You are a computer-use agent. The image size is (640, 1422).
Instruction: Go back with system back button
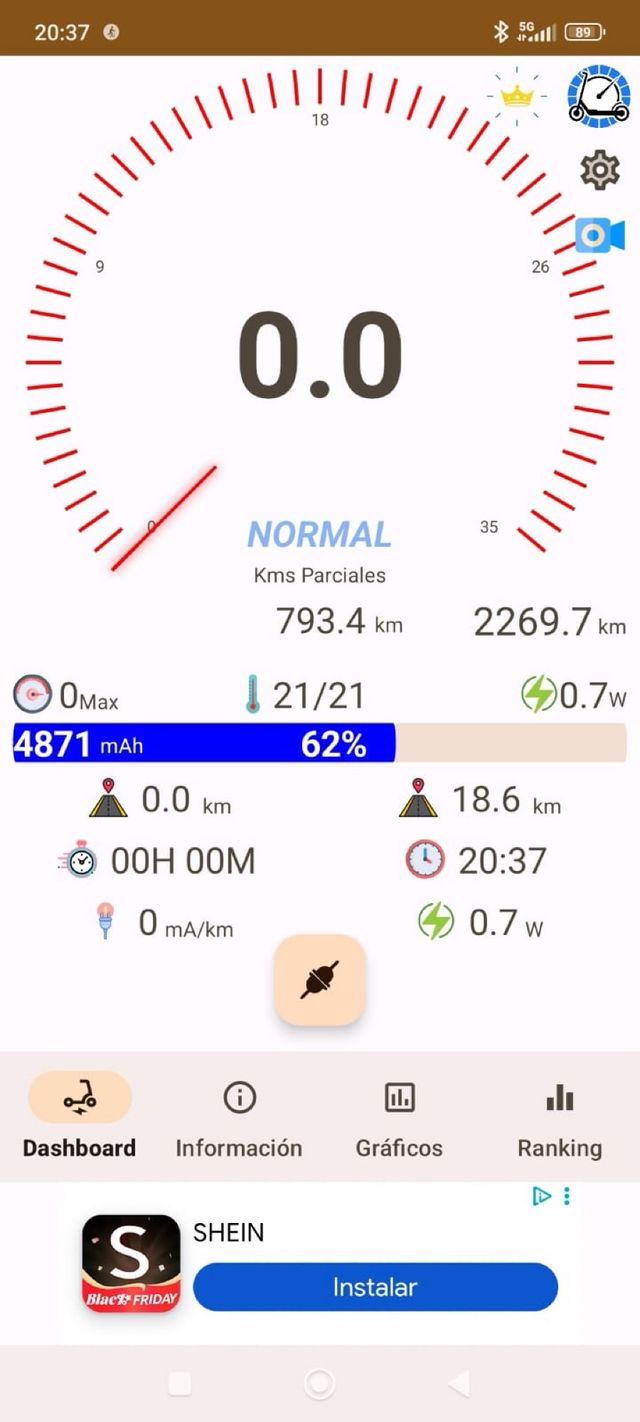(x=459, y=1383)
